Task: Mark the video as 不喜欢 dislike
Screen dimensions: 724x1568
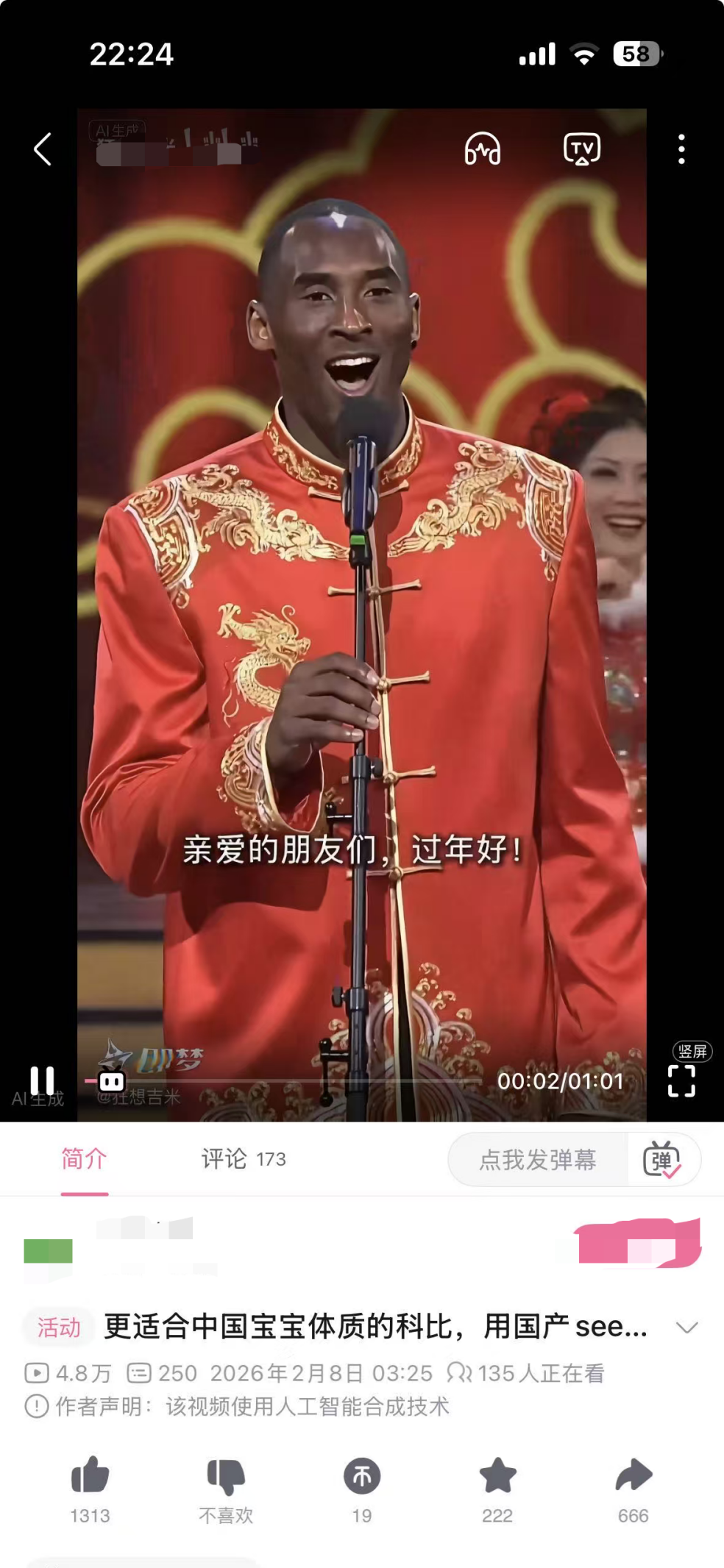Action: [x=226, y=1476]
